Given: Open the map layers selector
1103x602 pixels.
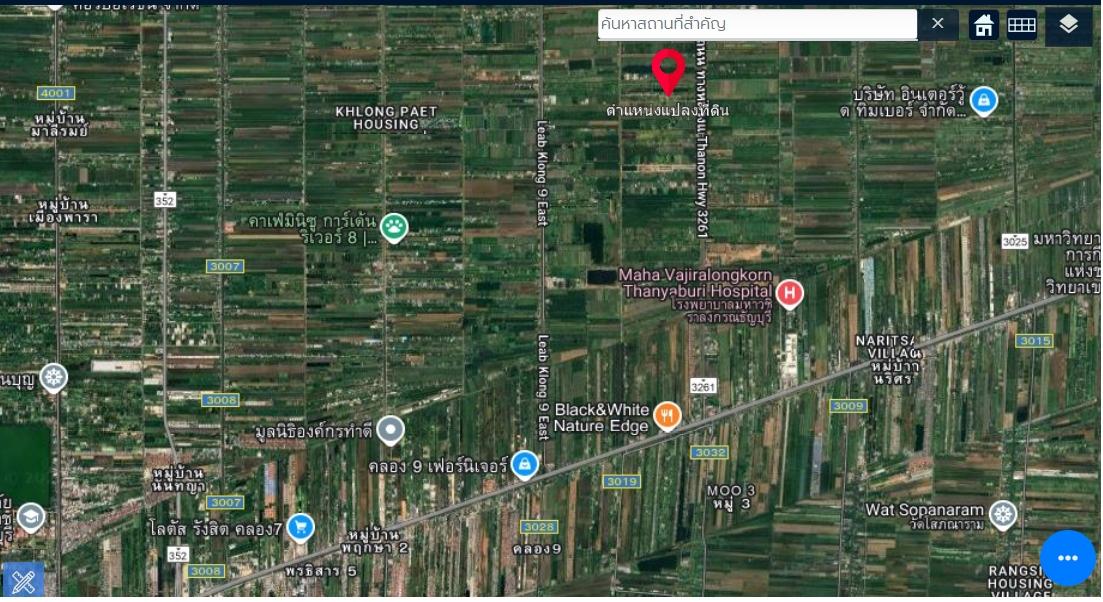Looking at the screenshot, I should click(x=1068, y=25).
